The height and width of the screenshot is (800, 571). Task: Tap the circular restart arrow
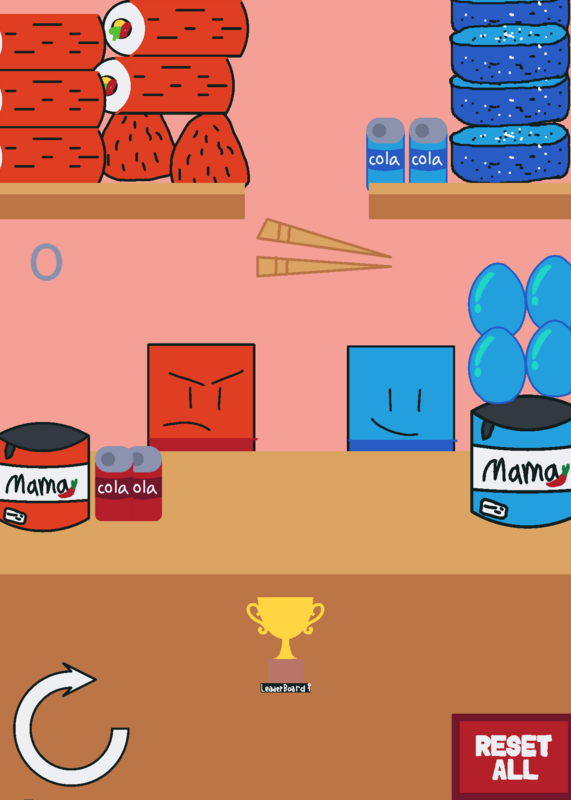(71, 724)
